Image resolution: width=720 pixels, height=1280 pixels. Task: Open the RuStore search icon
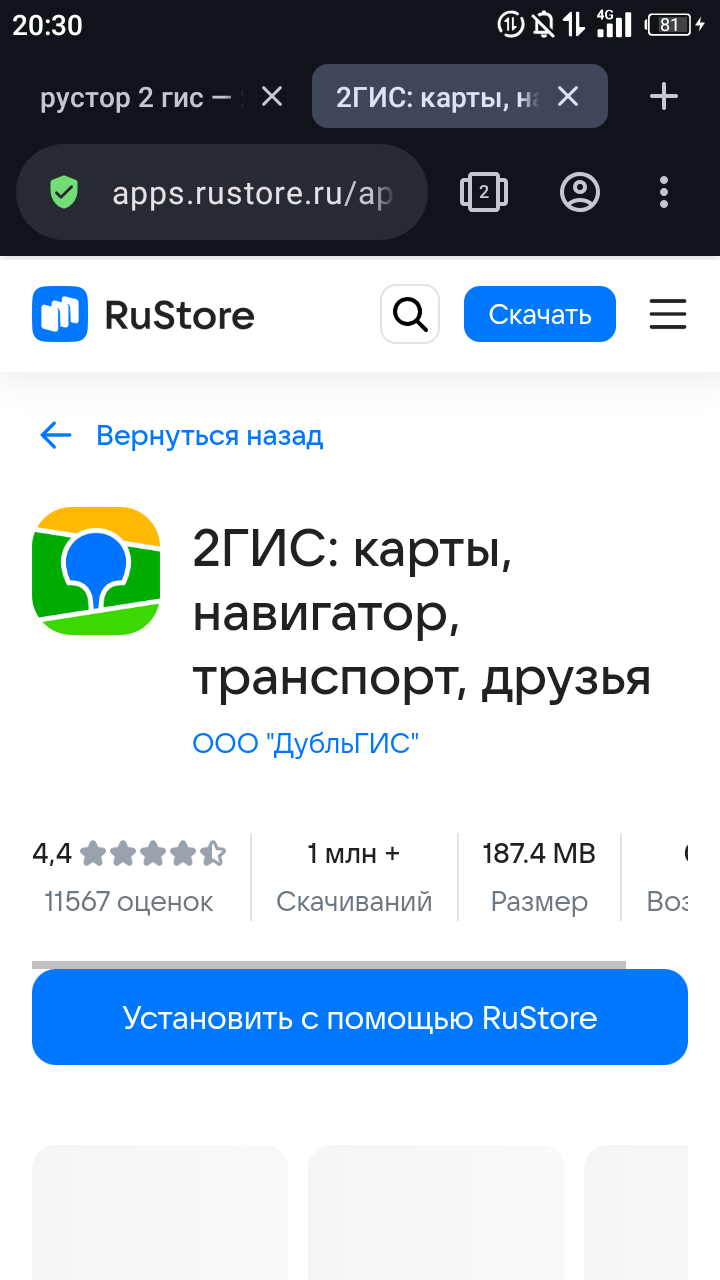(x=410, y=315)
